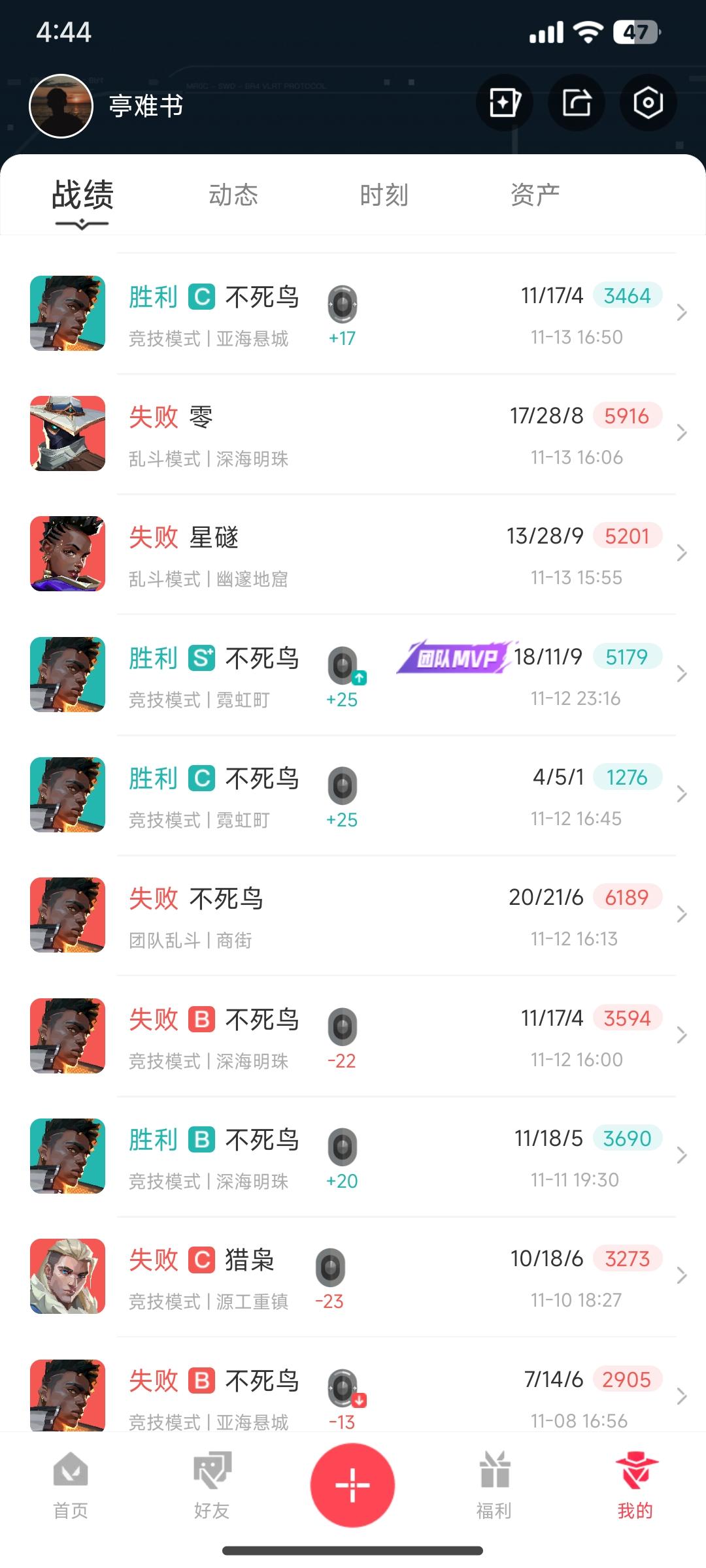
Task: Select the 时刻 tab
Action: [x=383, y=195]
